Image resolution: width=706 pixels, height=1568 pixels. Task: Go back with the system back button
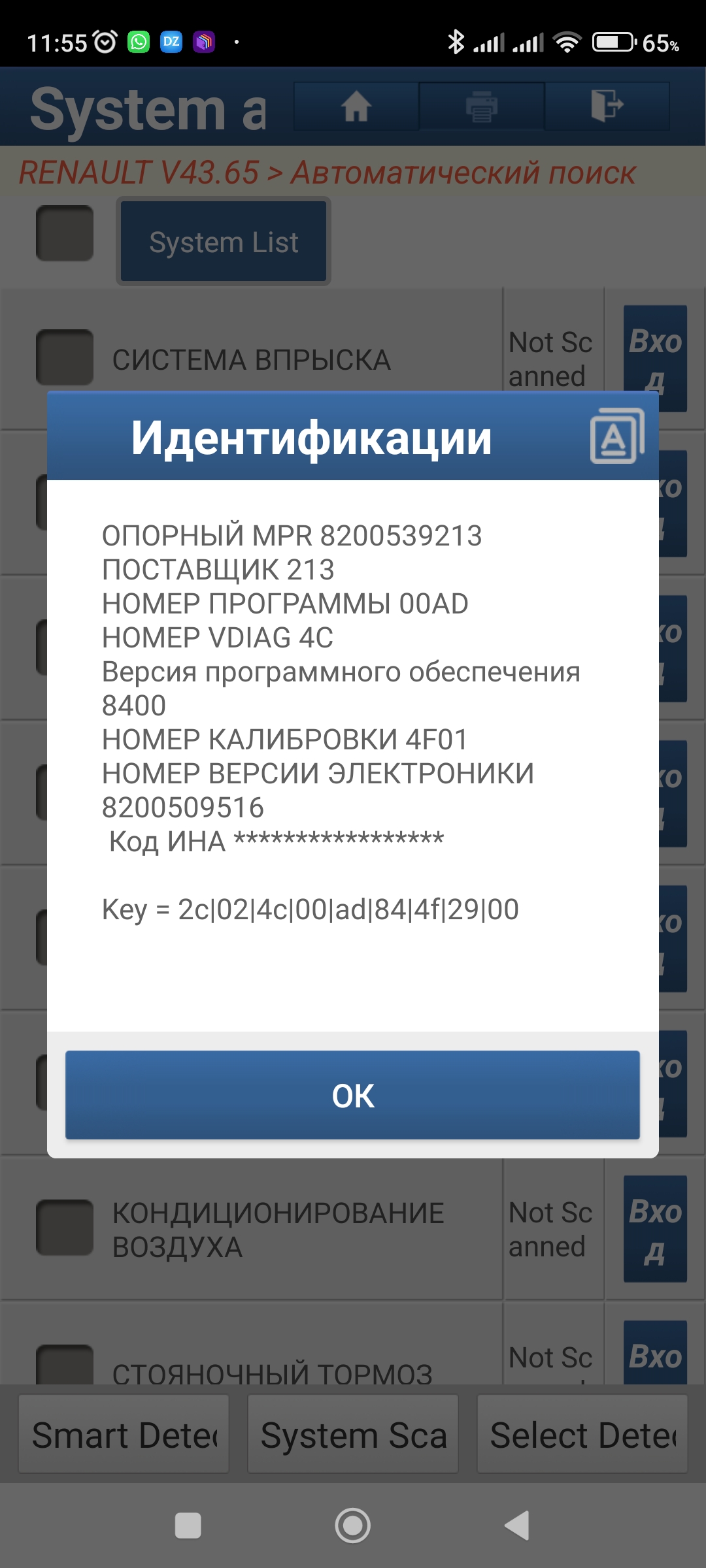click(x=517, y=1526)
